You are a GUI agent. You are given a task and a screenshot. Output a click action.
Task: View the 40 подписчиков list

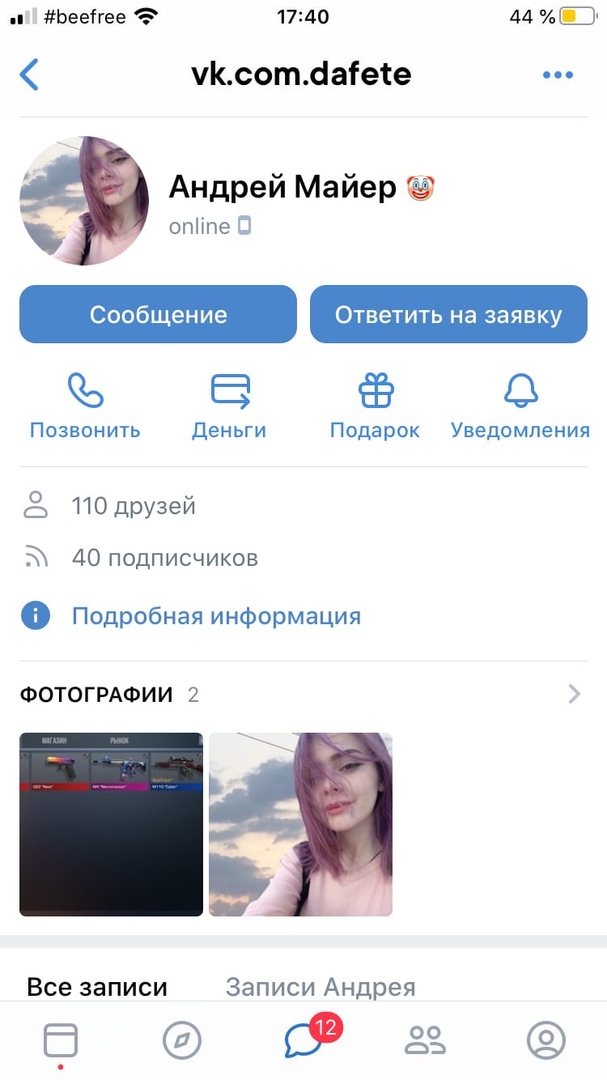coord(164,558)
